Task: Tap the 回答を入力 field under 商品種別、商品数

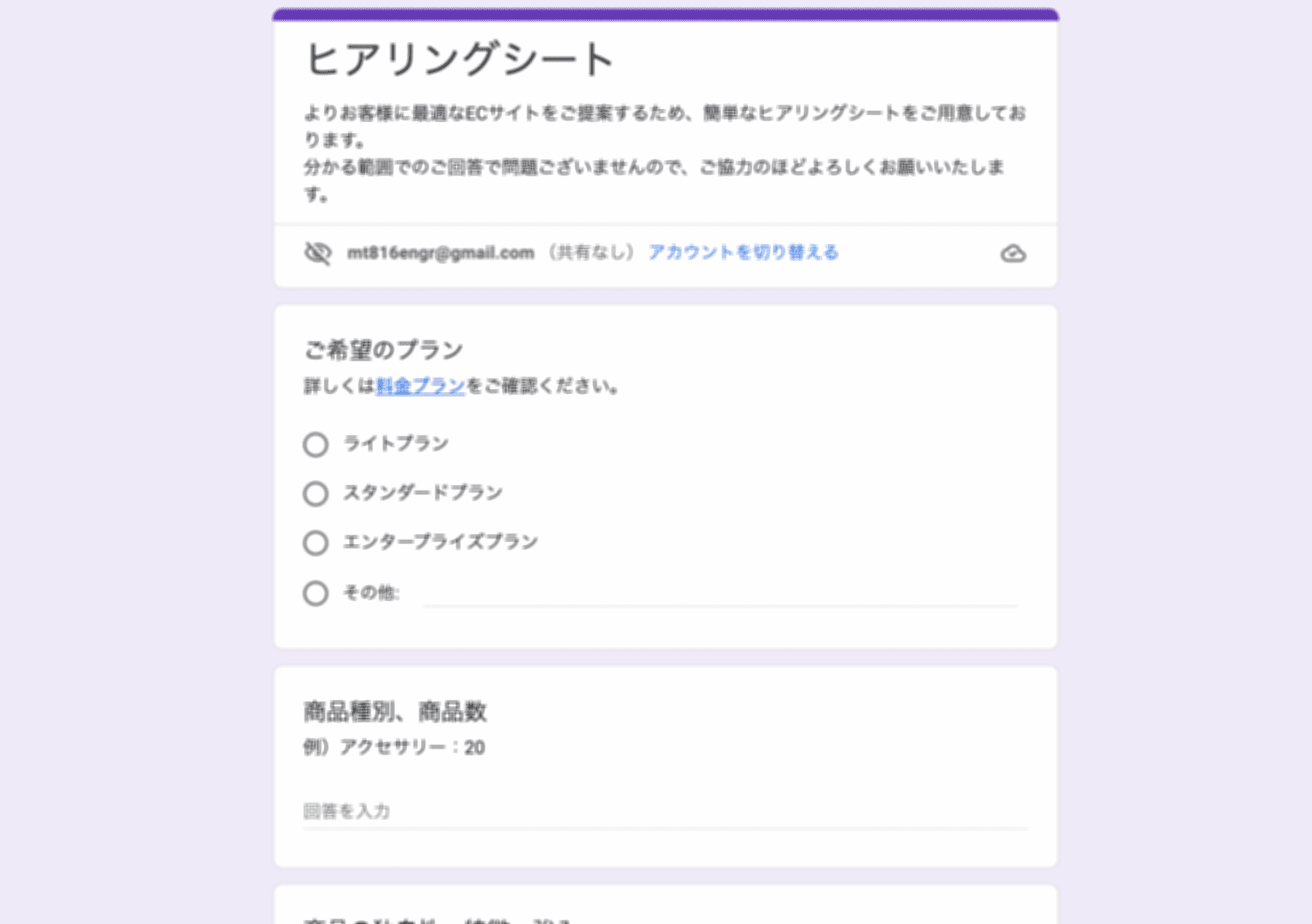Action: [x=665, y=812]
